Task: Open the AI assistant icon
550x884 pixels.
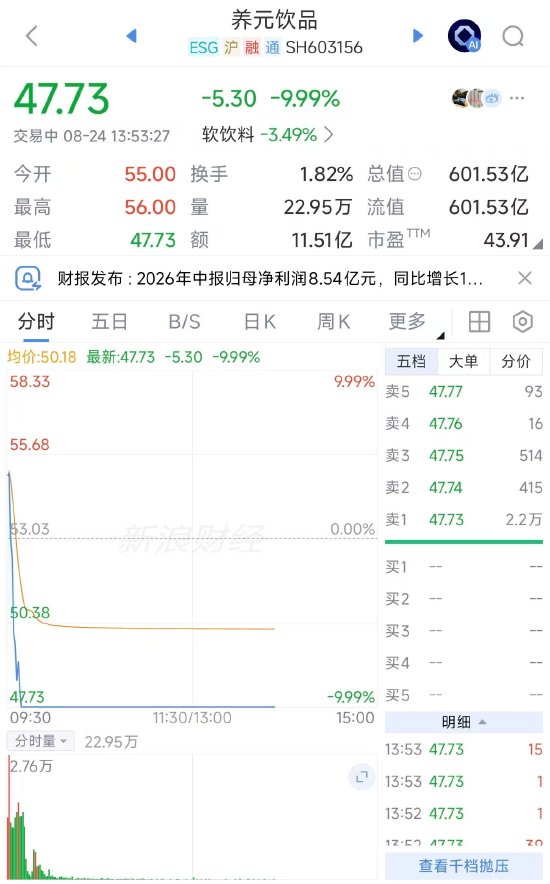Action: point(464,36)
